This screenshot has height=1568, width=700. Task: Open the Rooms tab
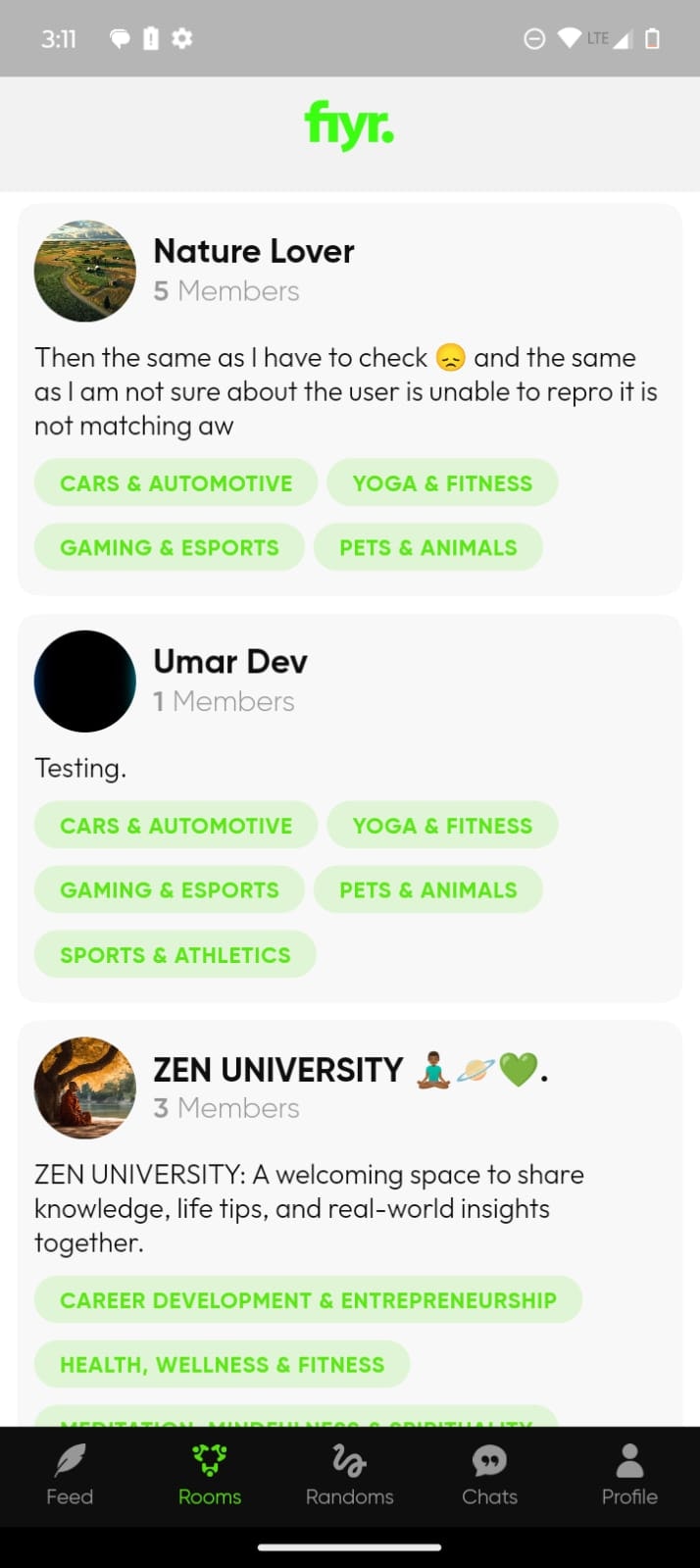[x=210, y=1475]
